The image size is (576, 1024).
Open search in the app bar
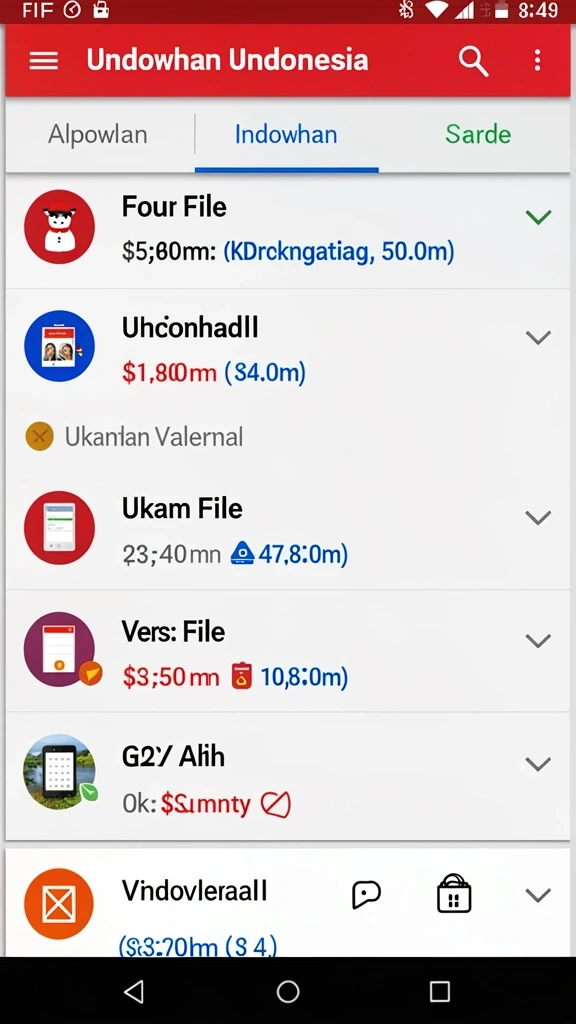[473, 61]
